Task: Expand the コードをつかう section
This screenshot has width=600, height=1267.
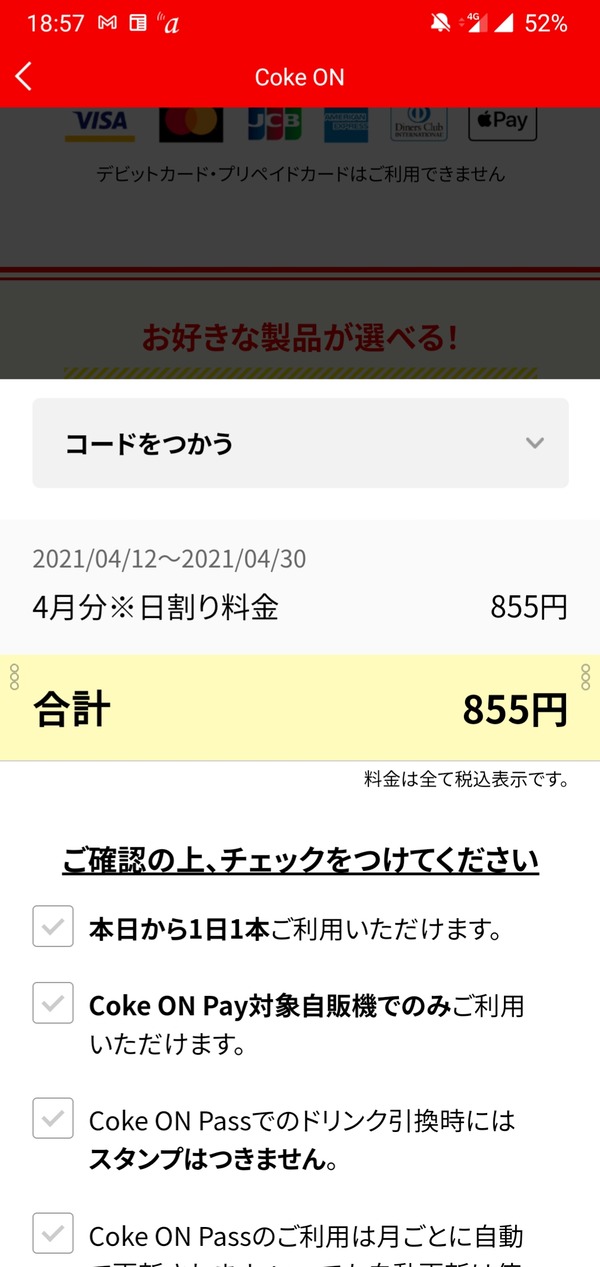Action: point(300,443)
